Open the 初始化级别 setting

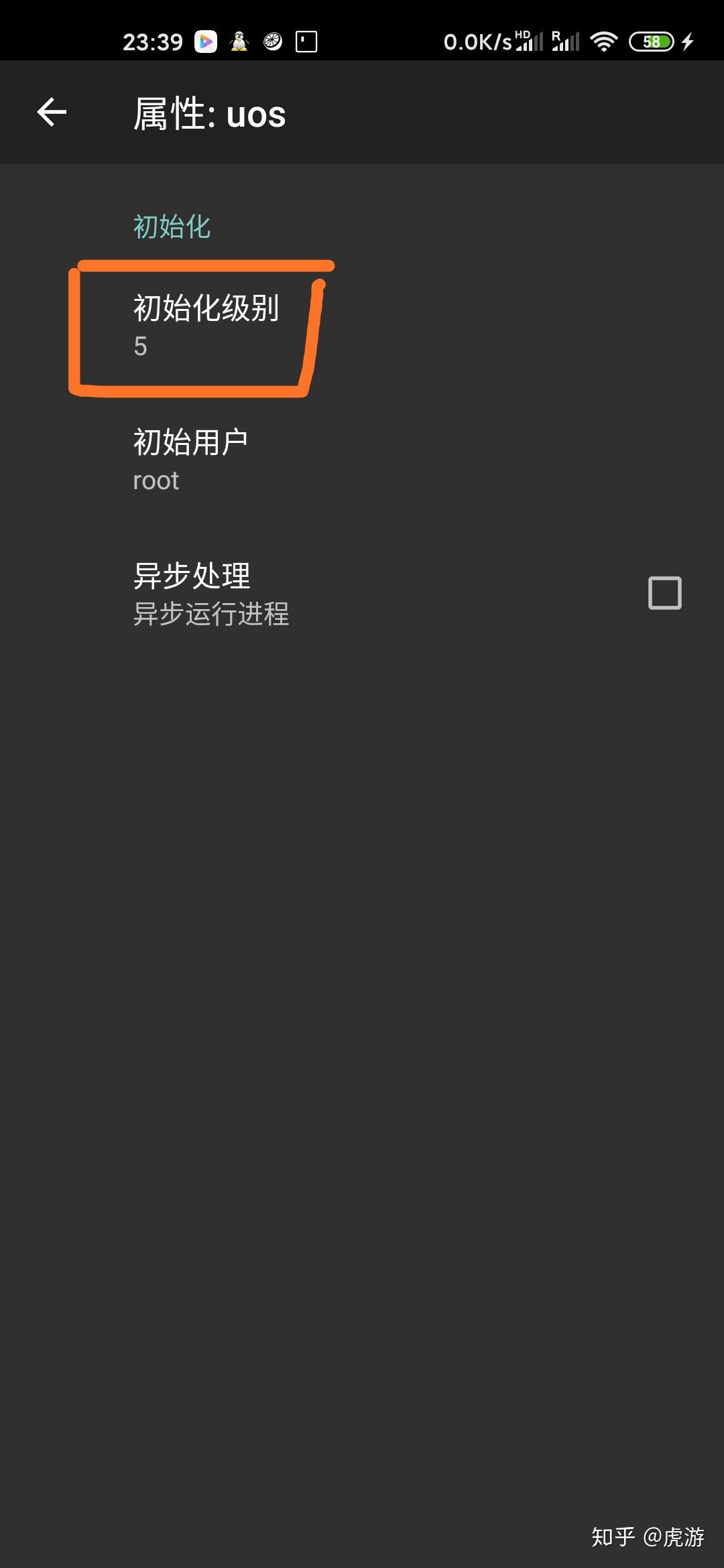point(206,309)
